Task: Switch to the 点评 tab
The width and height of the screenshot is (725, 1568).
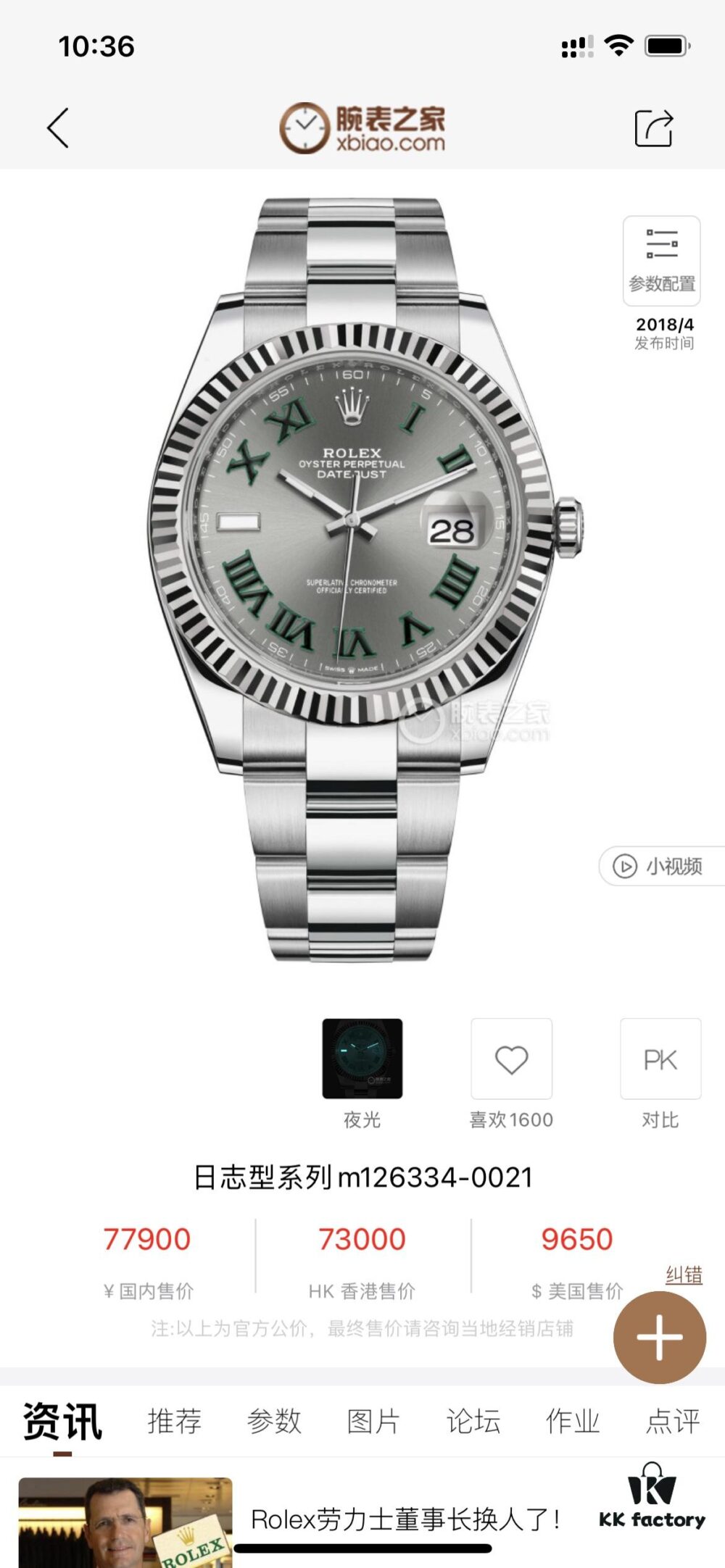Action: tap(672, 1422)
